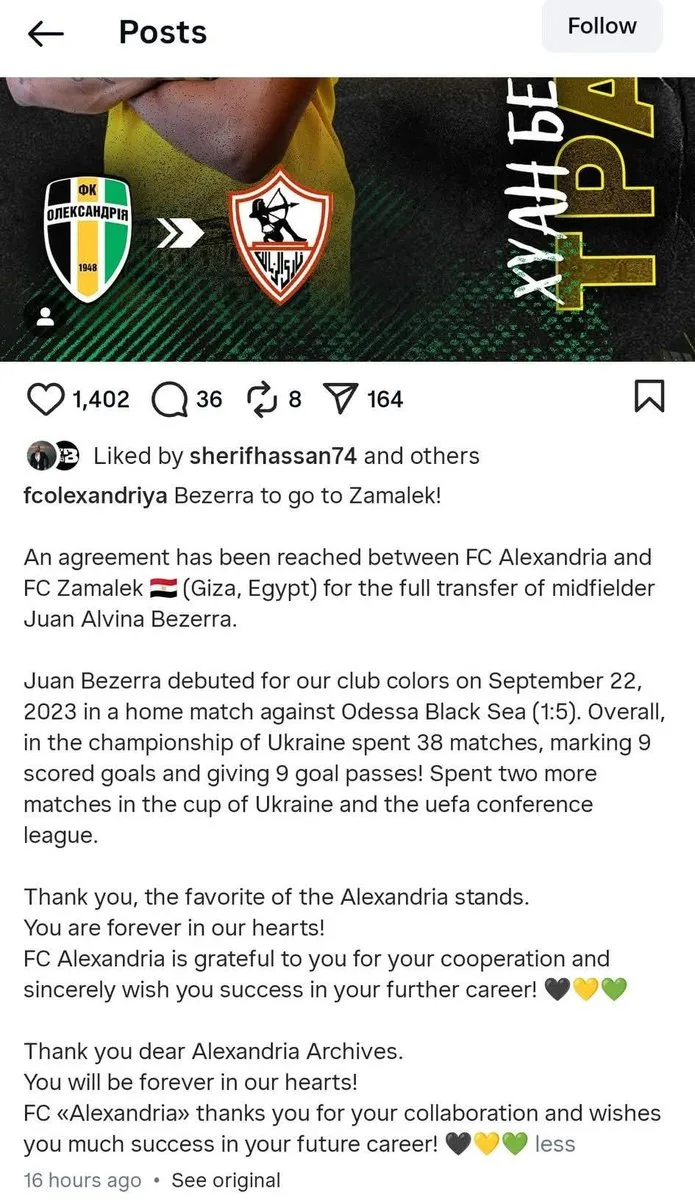Open the comments on this post
This screenshot has width=695, height=1200.
tap(169, 400)
